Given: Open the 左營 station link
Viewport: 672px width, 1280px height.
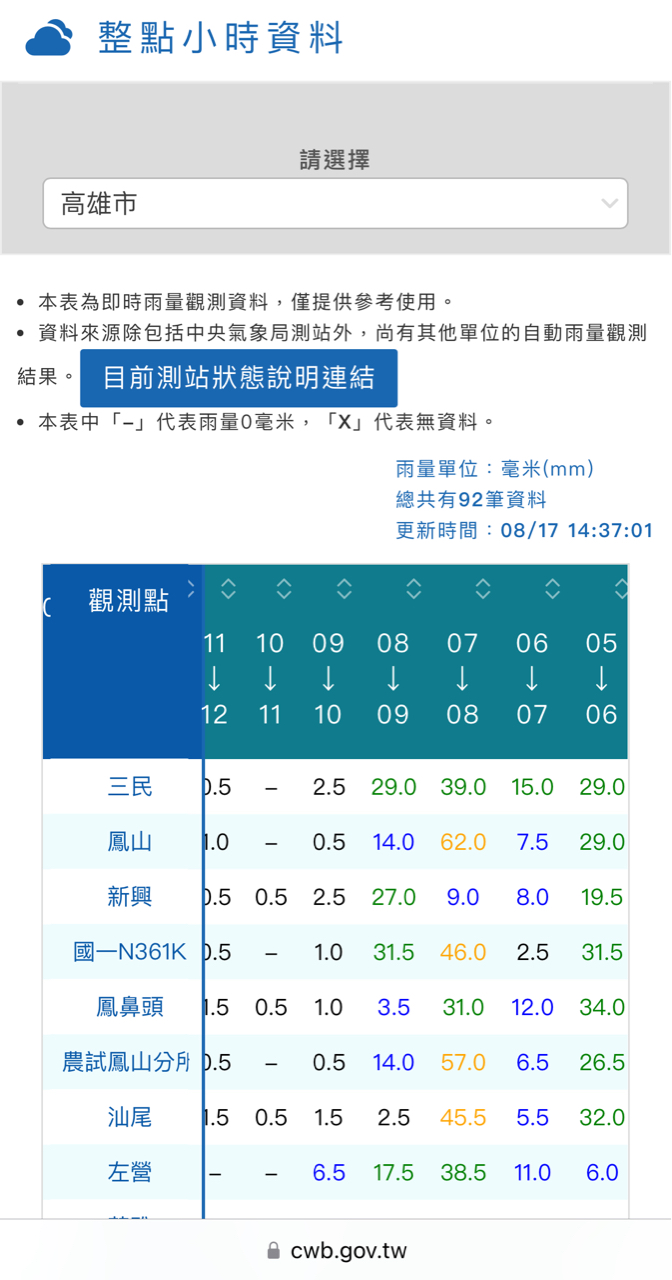Looking at the screenshot, I should coord(130,1172).
